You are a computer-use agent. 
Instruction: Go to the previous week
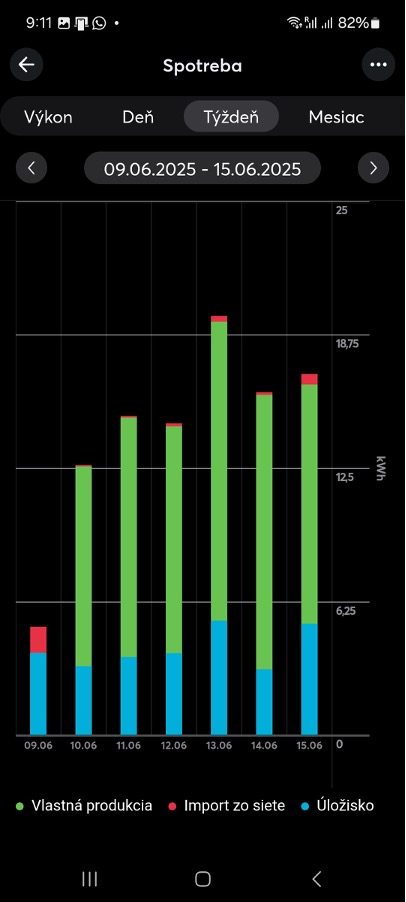tap(32, 168)
